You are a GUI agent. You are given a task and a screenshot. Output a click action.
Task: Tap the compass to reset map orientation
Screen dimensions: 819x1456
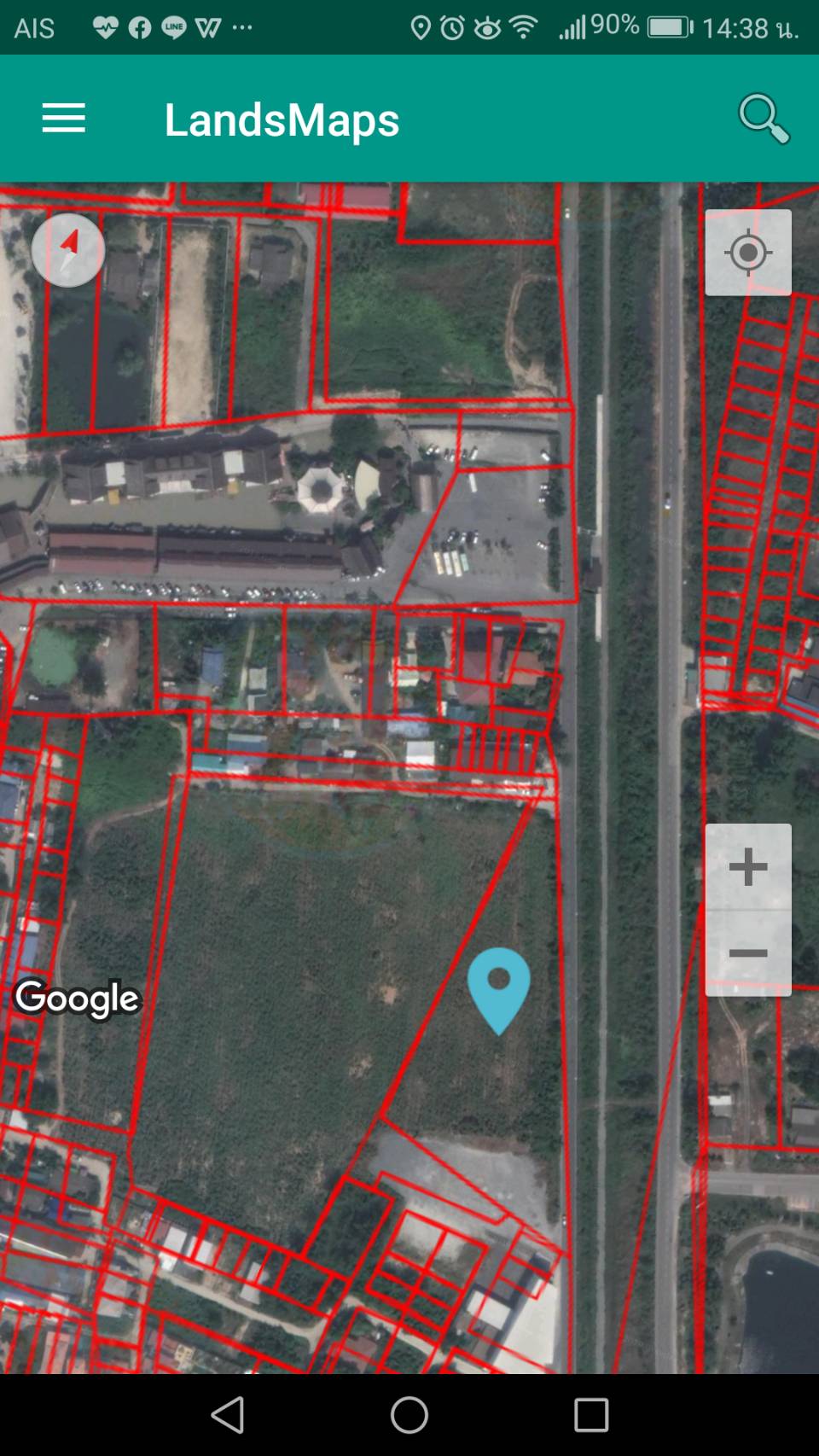click(68, 250)
